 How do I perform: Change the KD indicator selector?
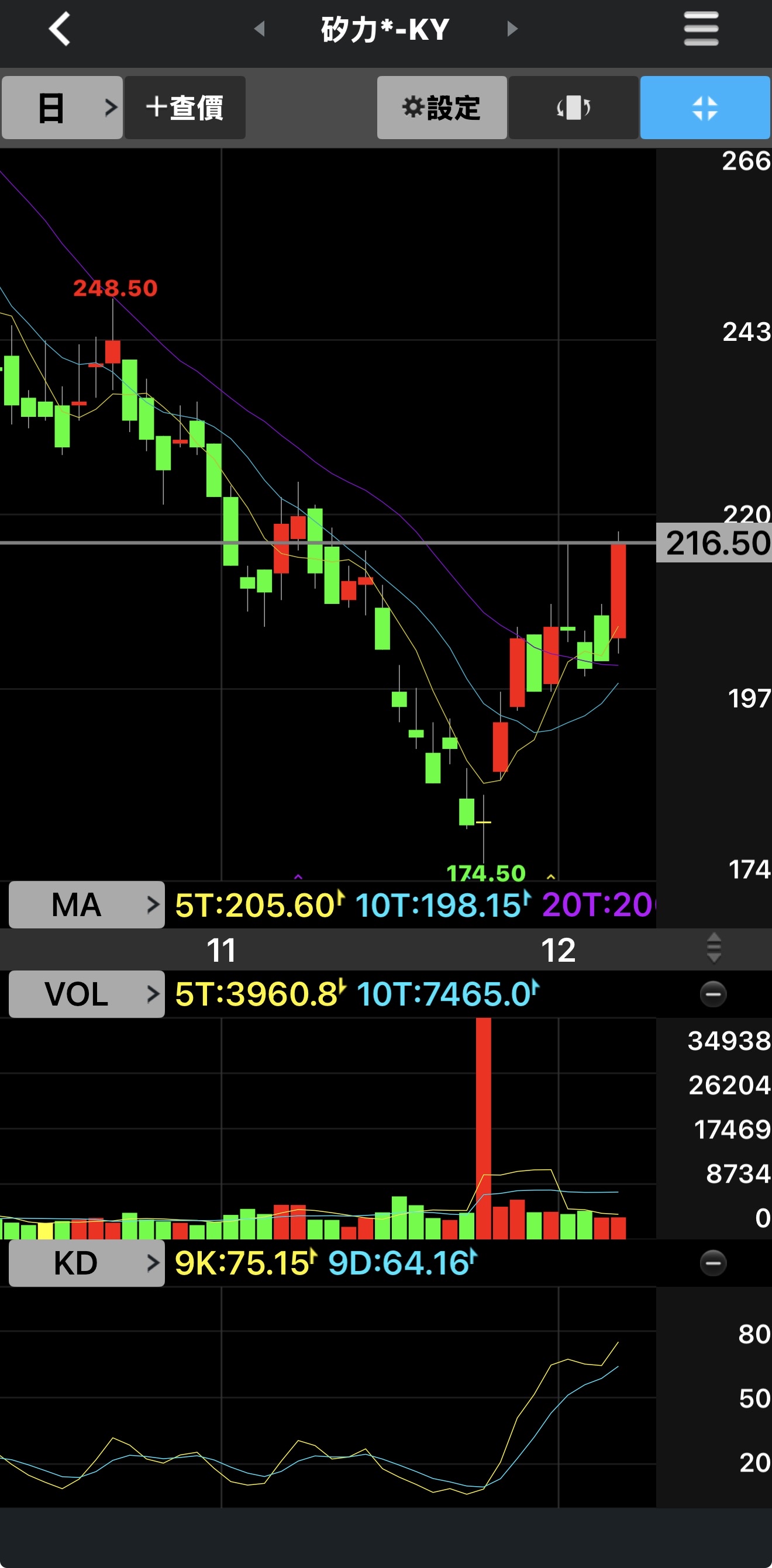coord(87,1263)
